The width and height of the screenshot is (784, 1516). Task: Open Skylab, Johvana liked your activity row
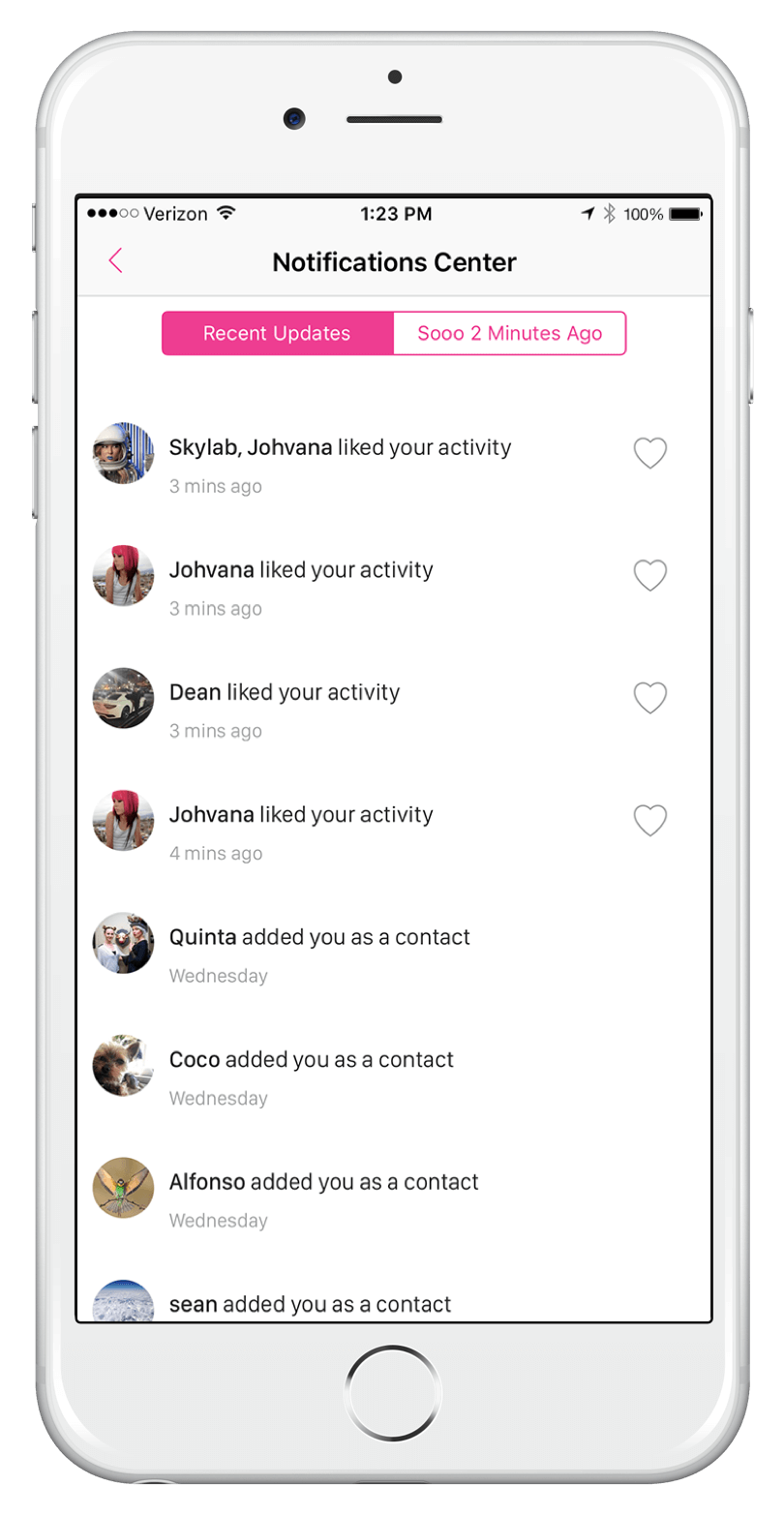tap(395, 453)
